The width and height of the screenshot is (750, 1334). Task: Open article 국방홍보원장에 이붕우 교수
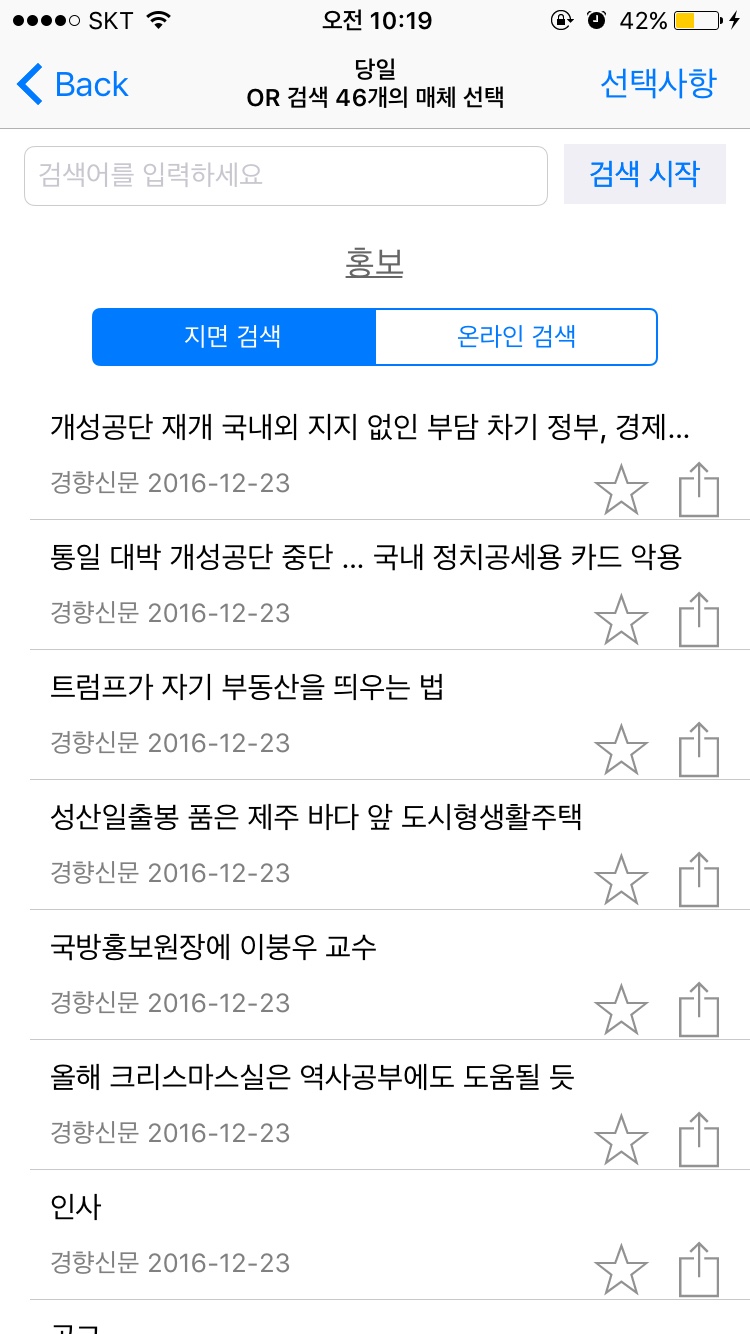[214, 948]
